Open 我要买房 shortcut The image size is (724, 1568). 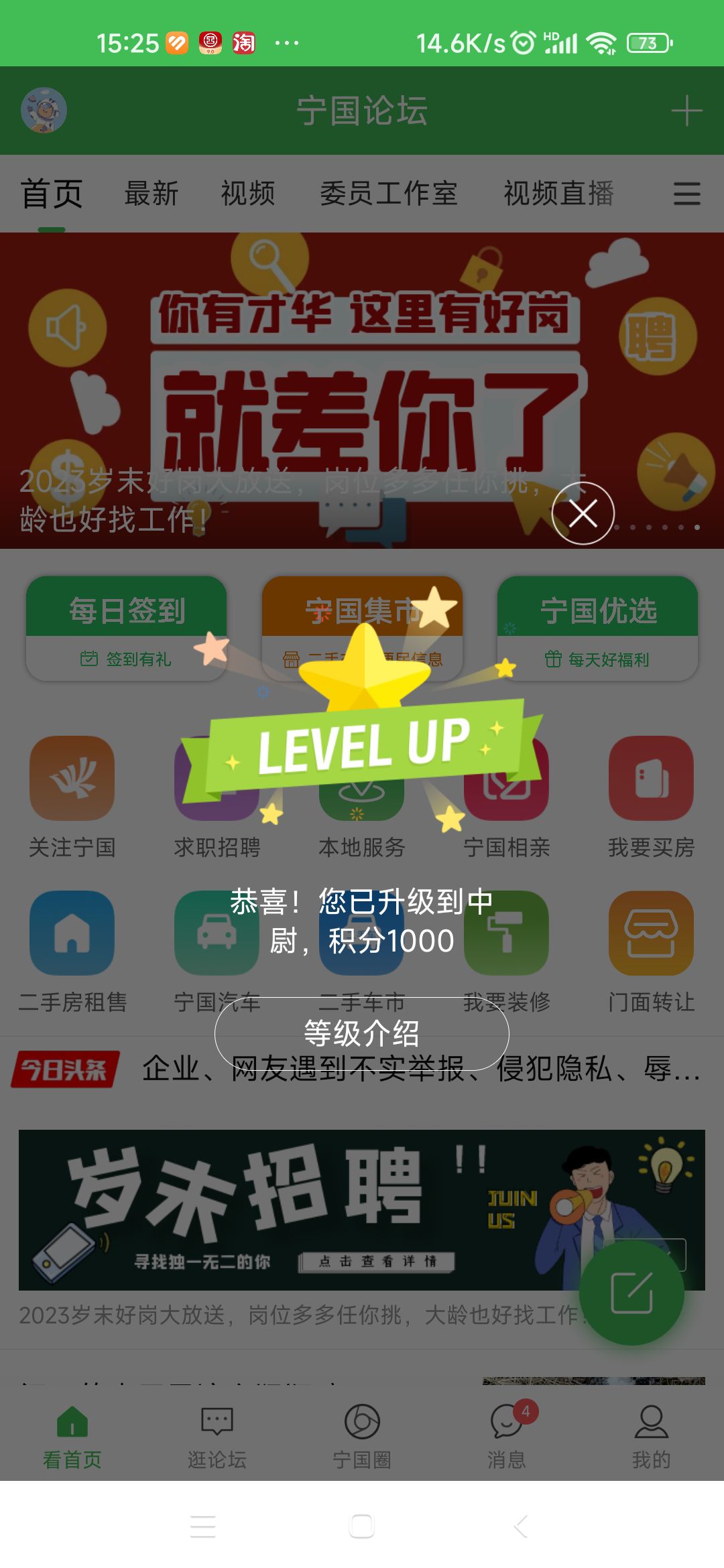point(651,795)
